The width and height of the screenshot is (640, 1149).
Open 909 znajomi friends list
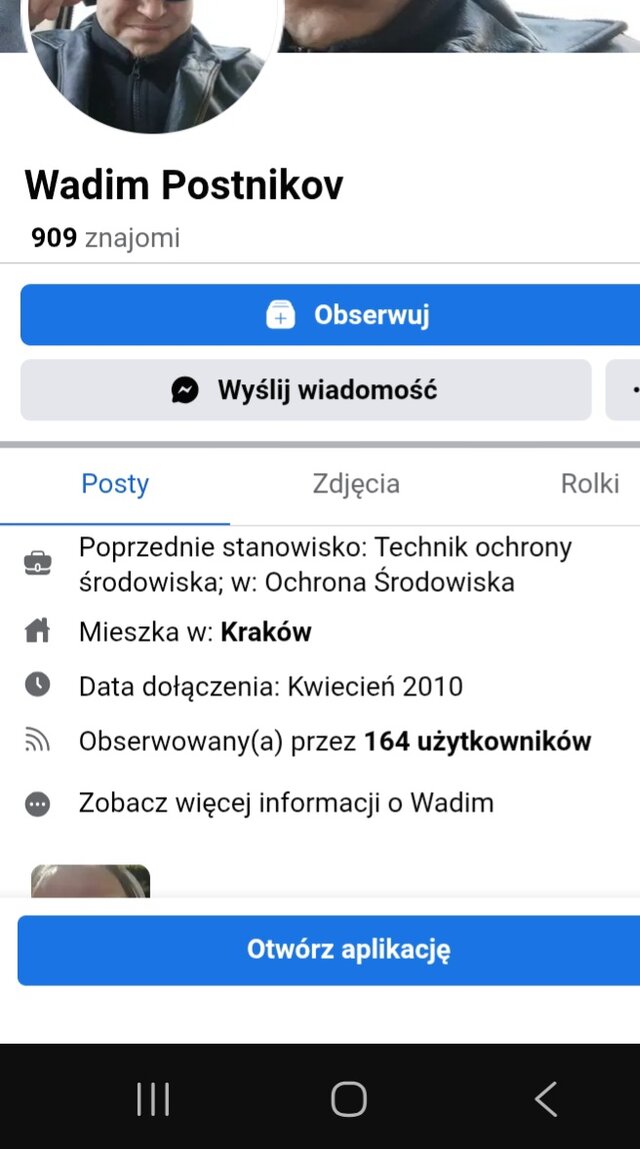[x=105, y=238]
